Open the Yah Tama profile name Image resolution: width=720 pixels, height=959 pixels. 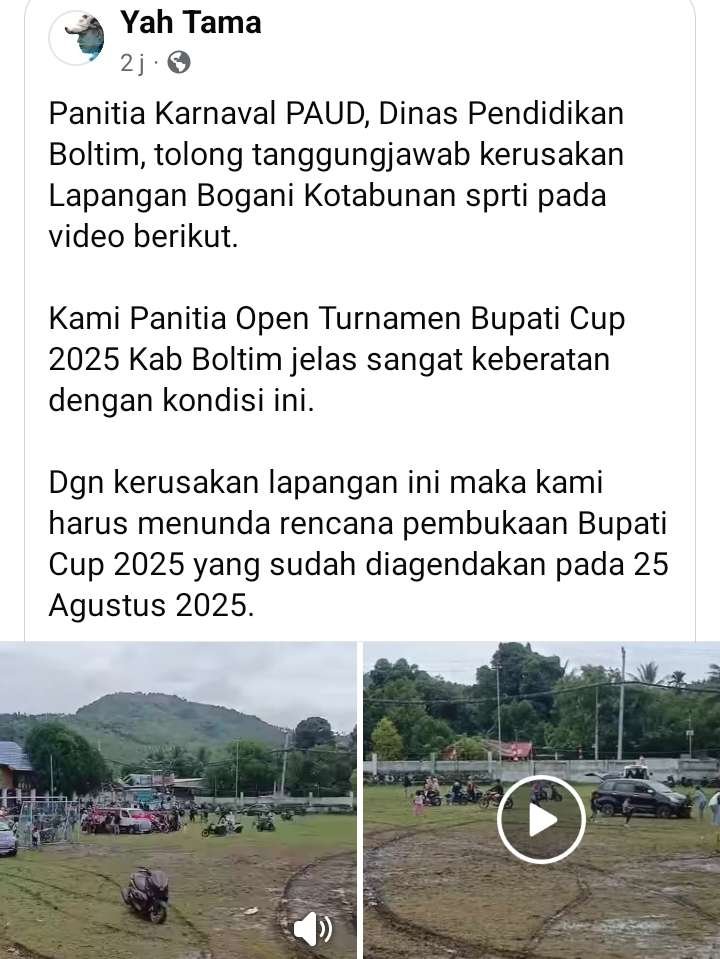(x=190, y=23)
